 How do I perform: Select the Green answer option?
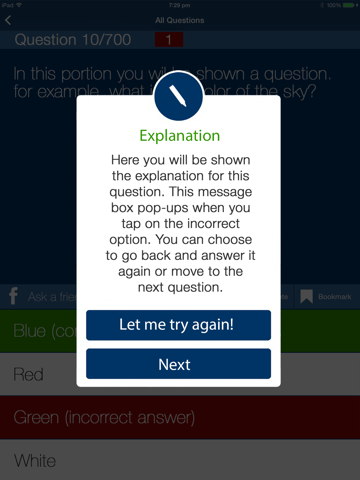click(180, 417)
